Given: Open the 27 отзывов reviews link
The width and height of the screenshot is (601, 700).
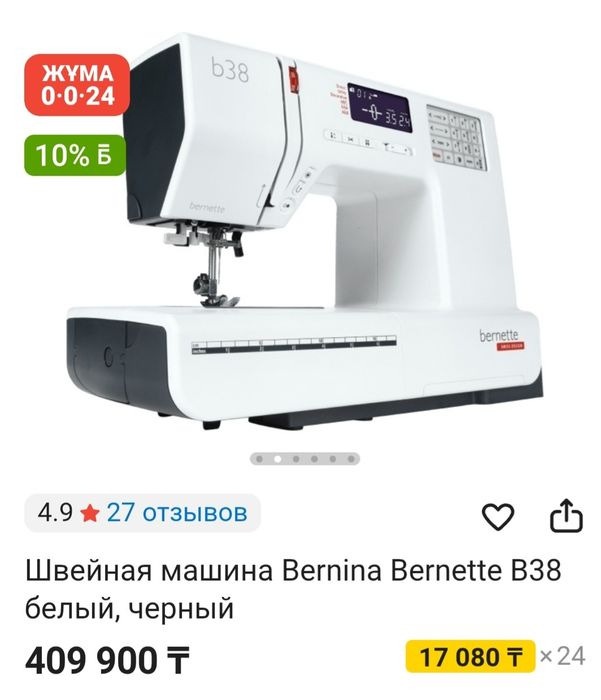Looking at the screenshot, I should coord(176,514).
